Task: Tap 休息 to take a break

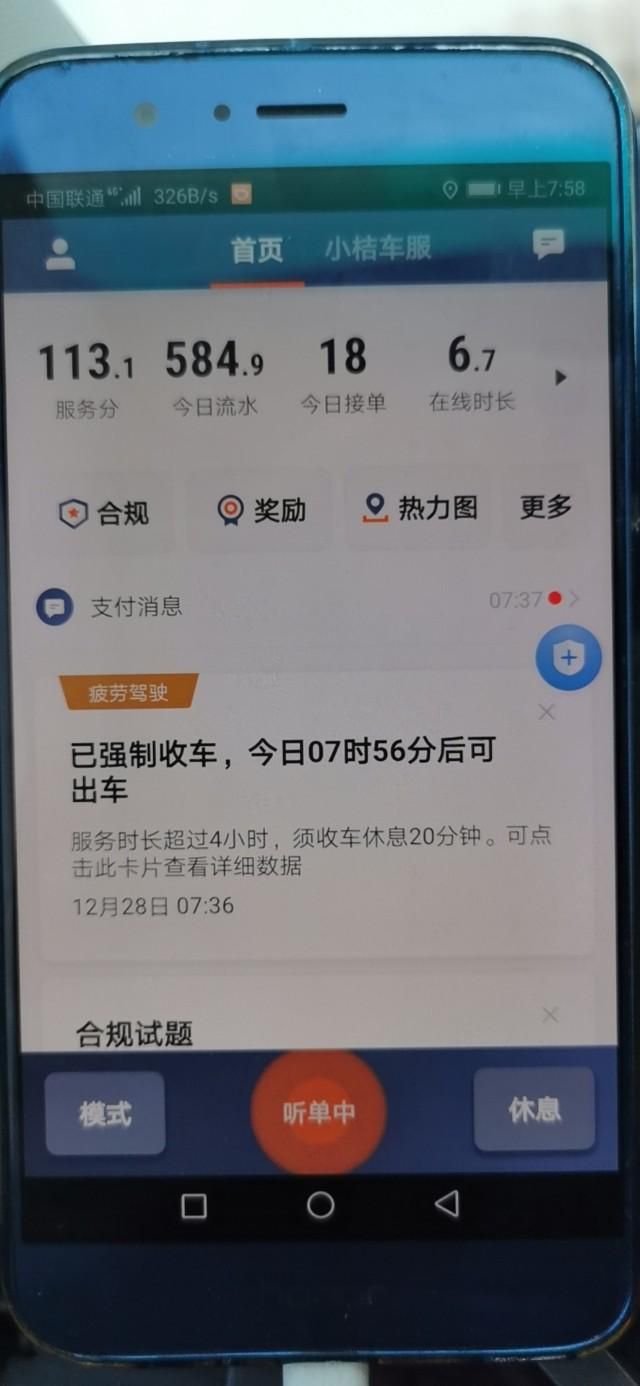Action: (534, 1109)
